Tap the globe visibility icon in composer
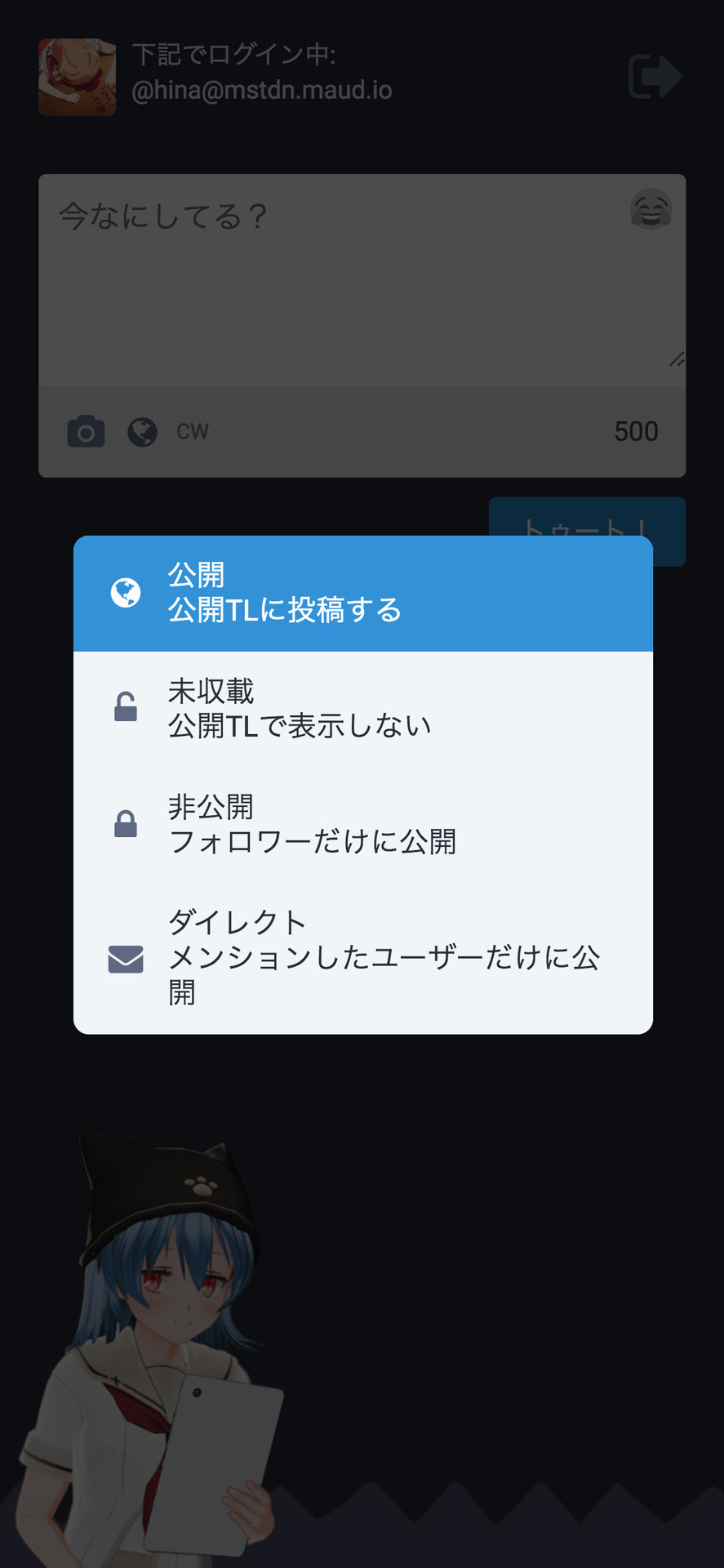Screen dimensions: 724x1568 coord(142,431)
